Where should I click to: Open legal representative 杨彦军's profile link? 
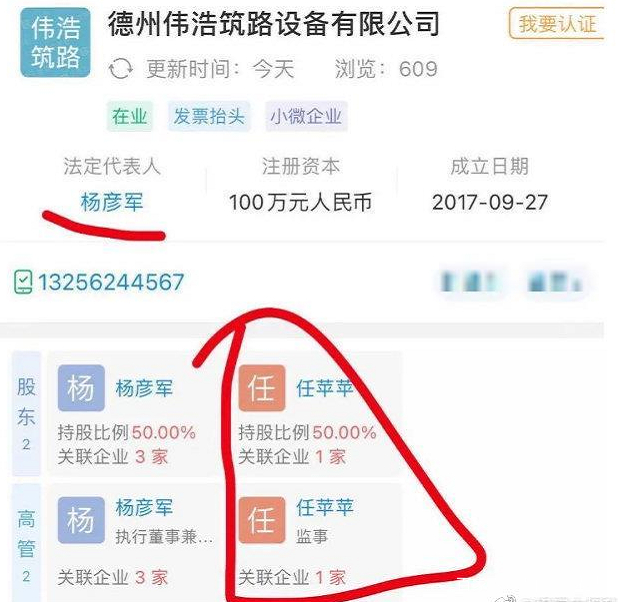click(112, 202)
